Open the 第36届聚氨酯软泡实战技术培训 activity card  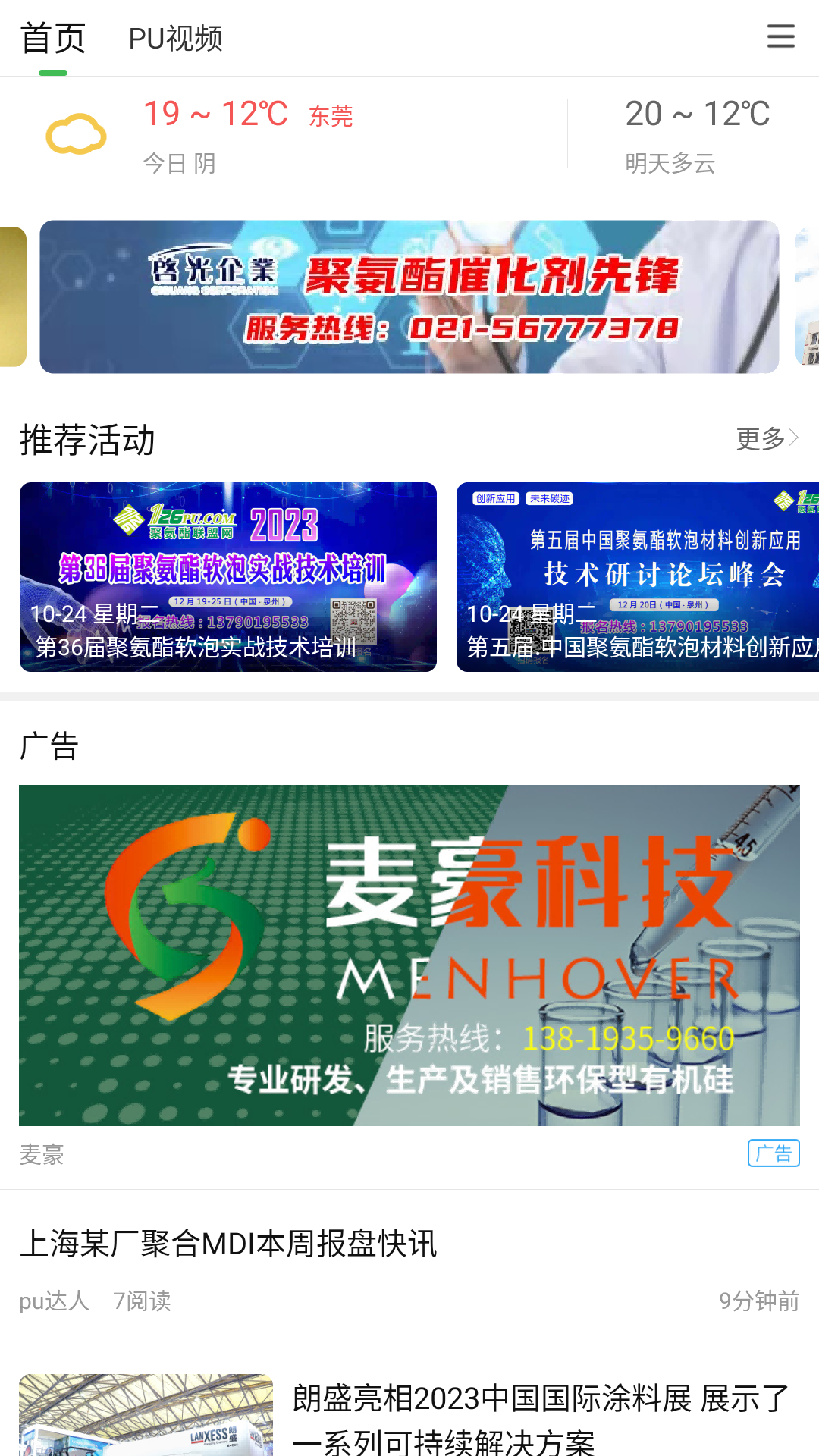coord(227,577)
